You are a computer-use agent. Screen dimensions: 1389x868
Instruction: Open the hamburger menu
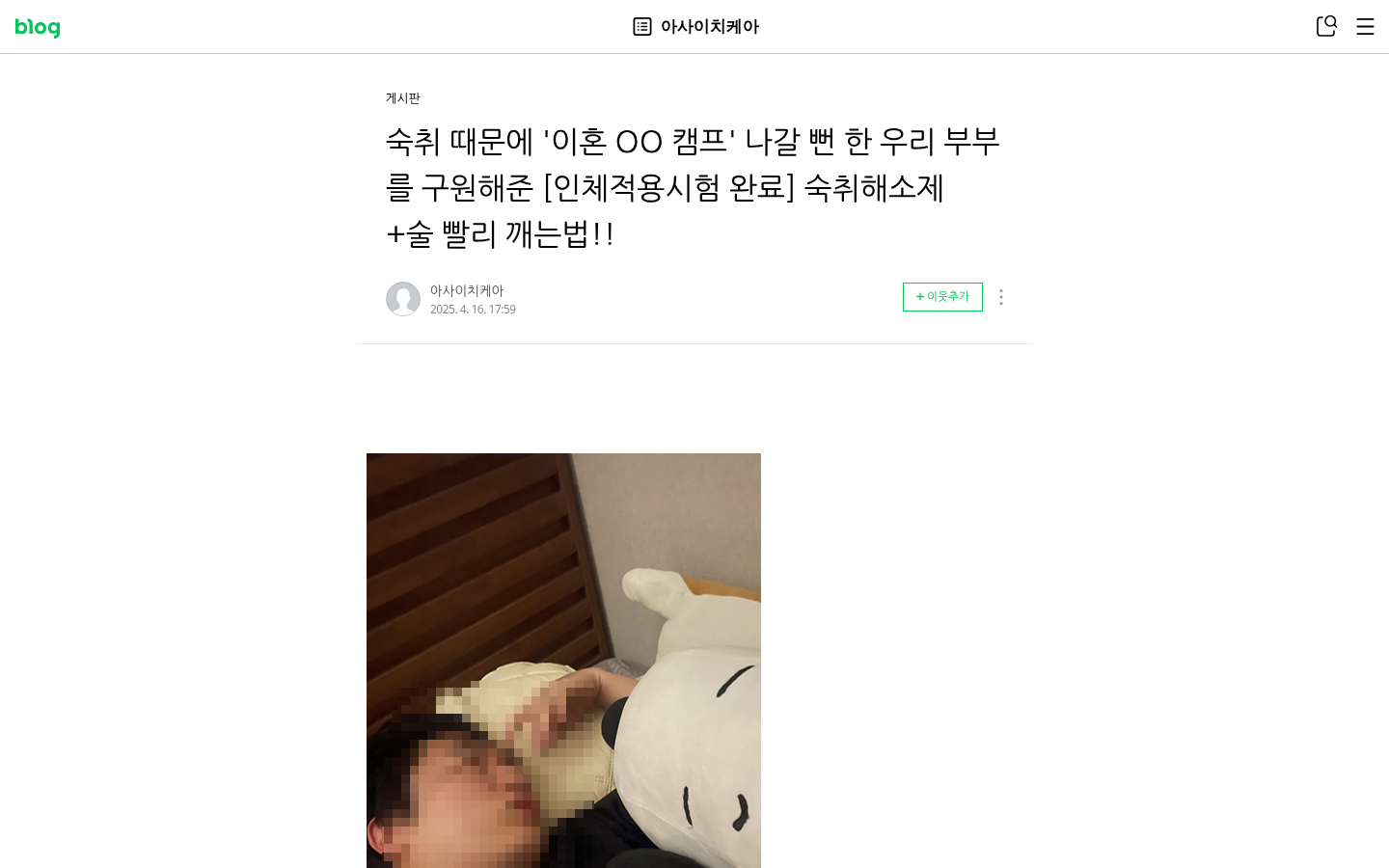(1365, 27)
